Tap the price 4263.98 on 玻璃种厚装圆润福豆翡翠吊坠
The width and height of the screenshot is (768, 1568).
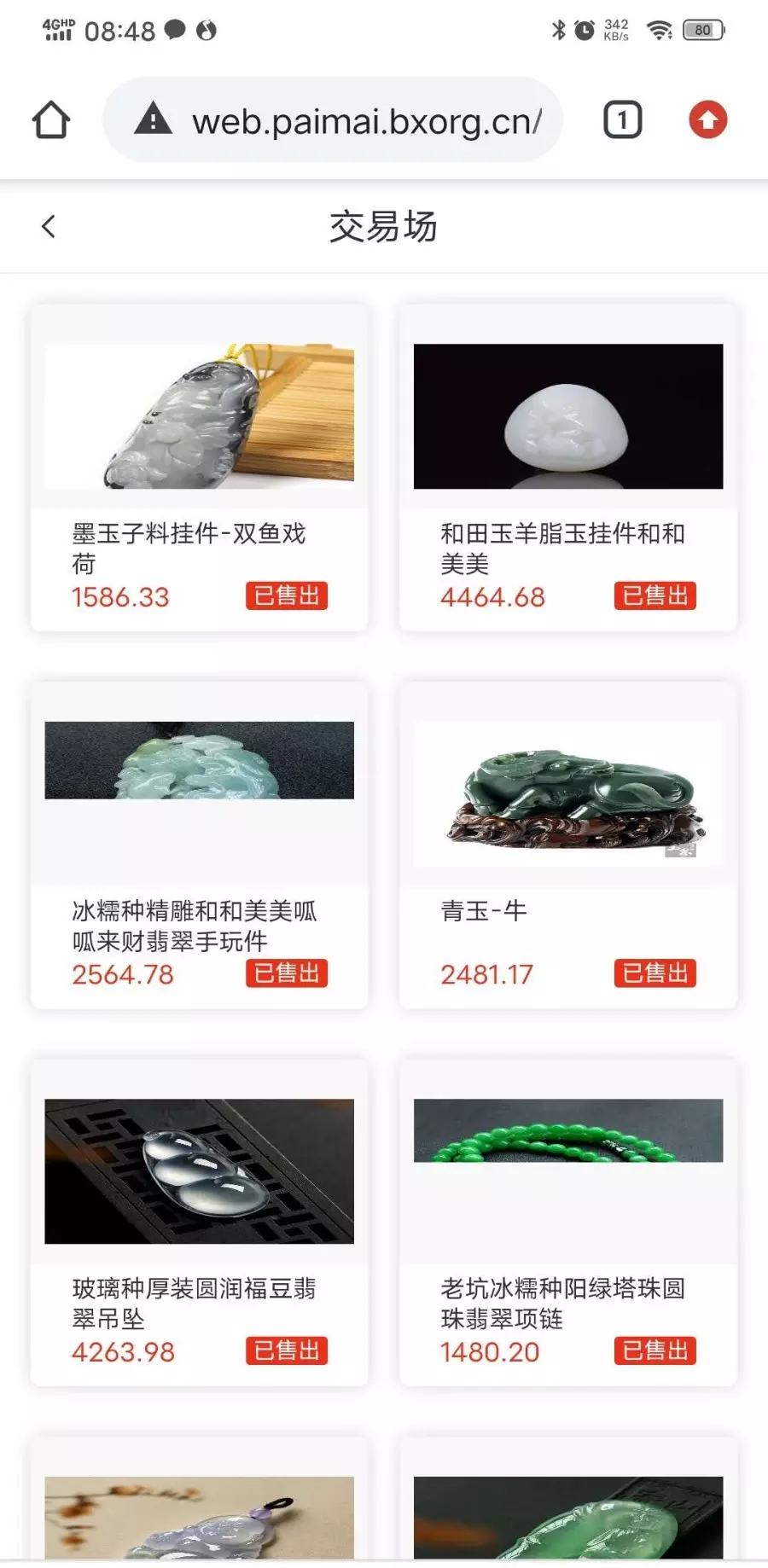click(123, 1351)
